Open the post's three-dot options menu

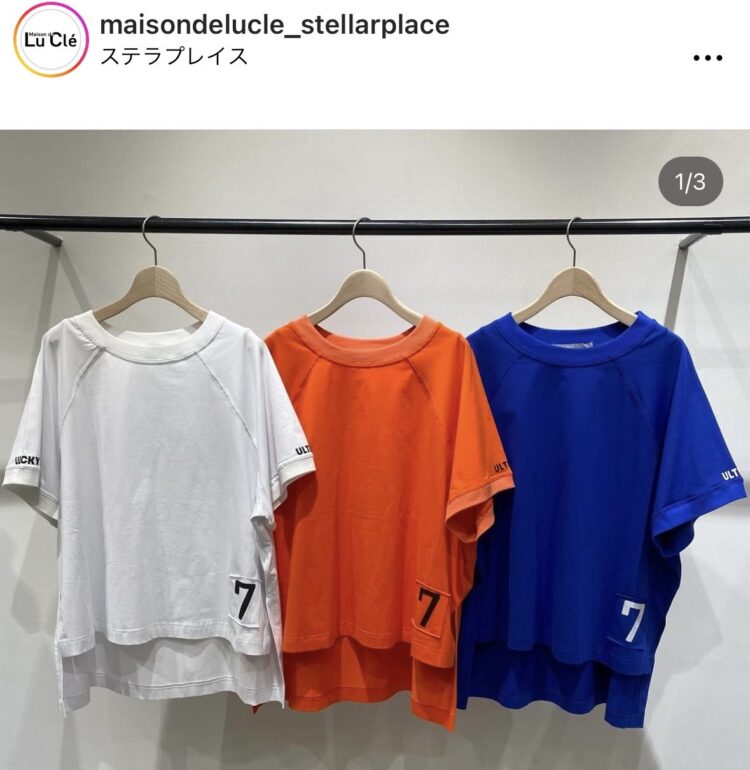(x=707, y=58)
